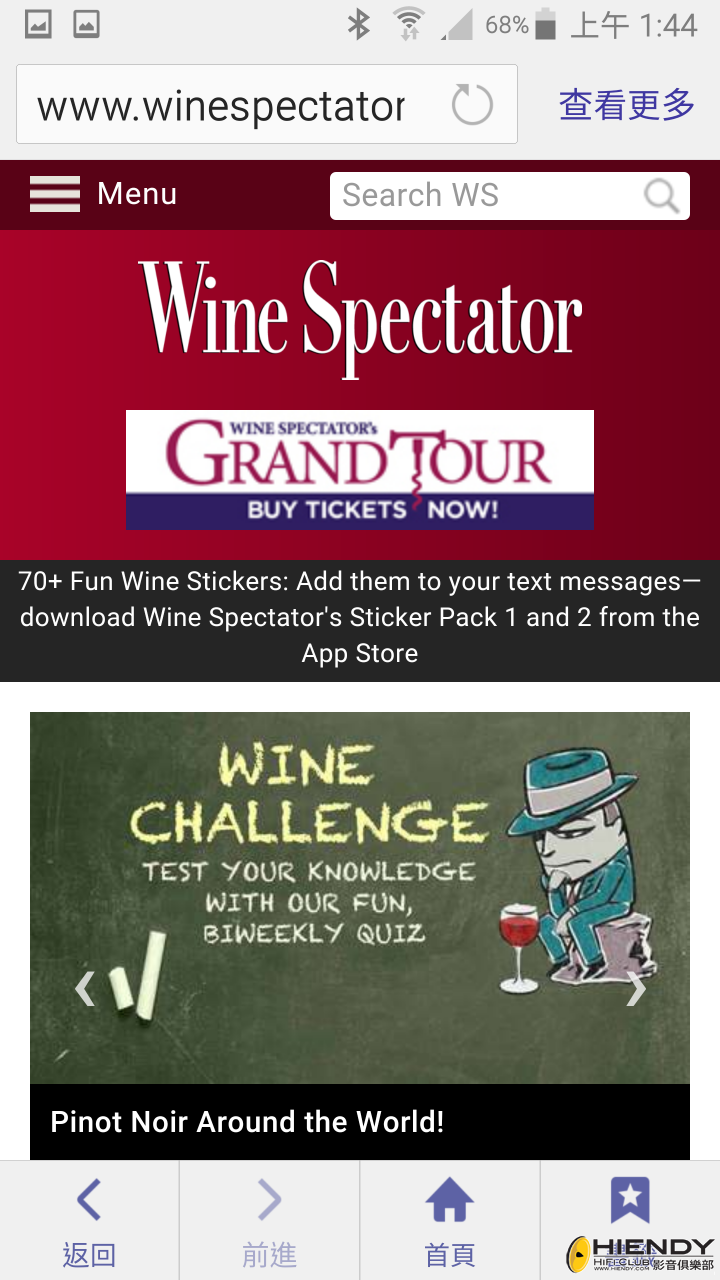Tap the Wine Spectator logo
This screenshot has width=720, height=1280.
click(360, 315)
